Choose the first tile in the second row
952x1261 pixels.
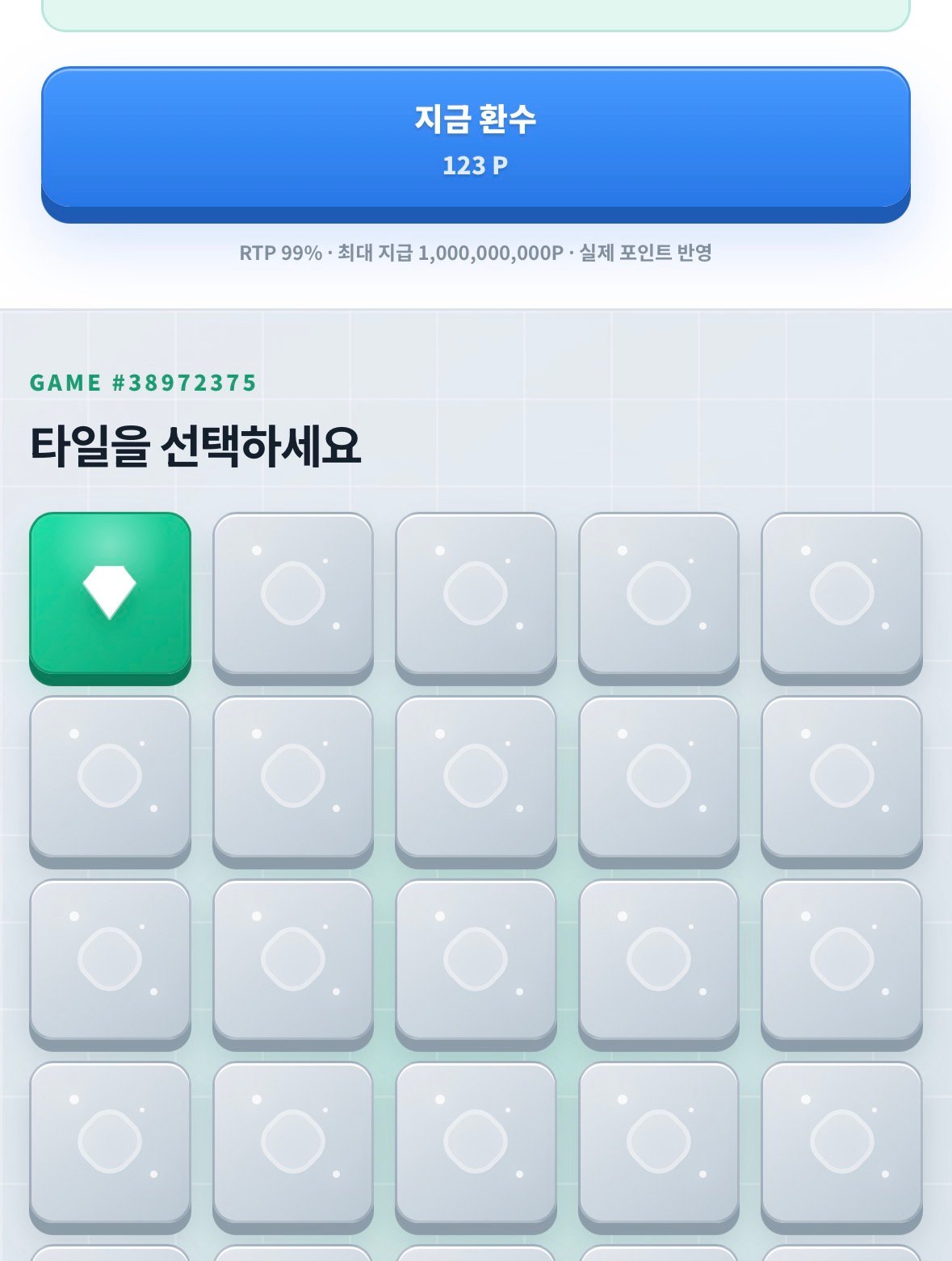(110, 781)
